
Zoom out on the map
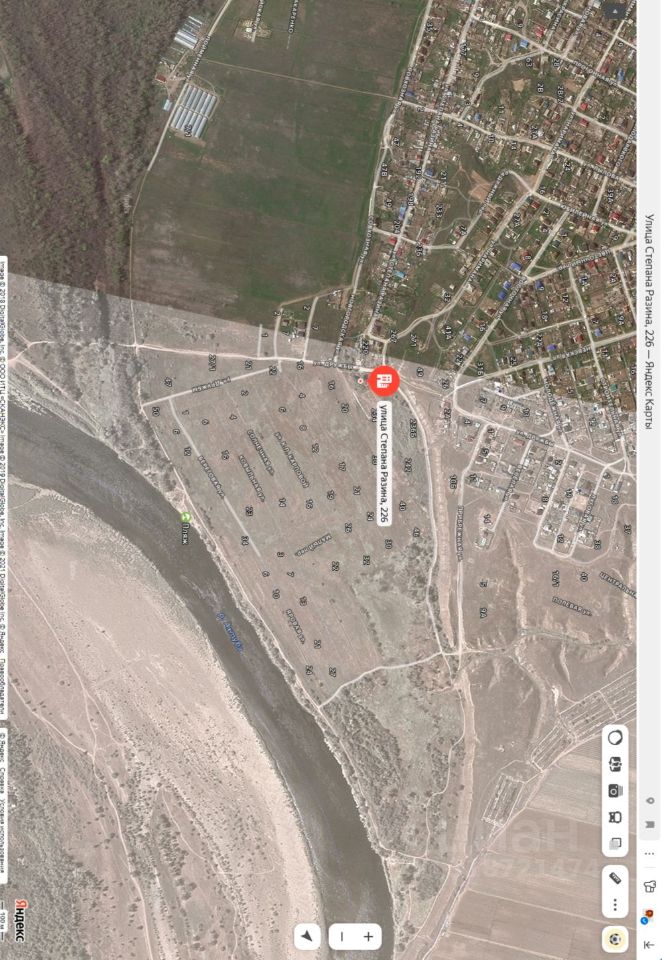coord(341,937)
